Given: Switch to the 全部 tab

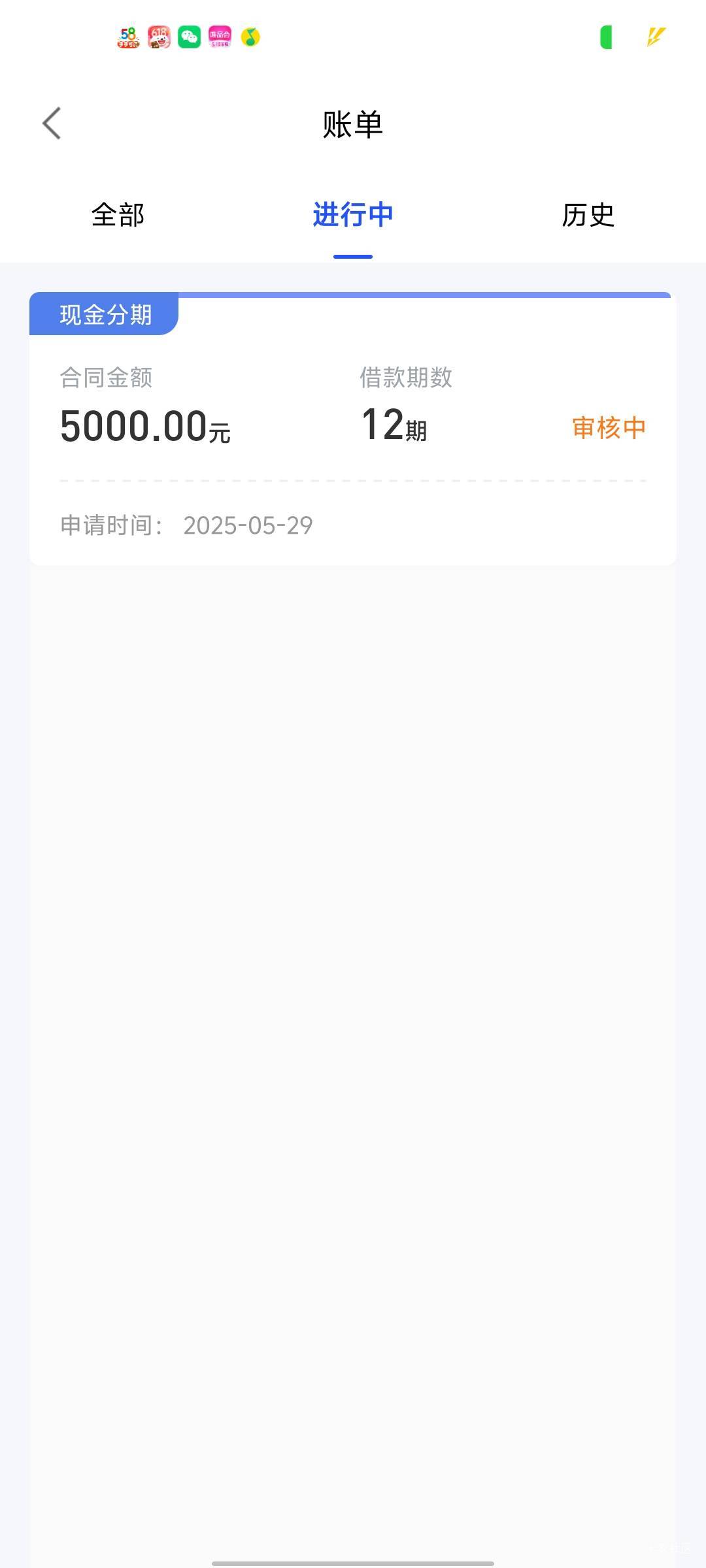Looking at the screenshot, I should point(118,215).
